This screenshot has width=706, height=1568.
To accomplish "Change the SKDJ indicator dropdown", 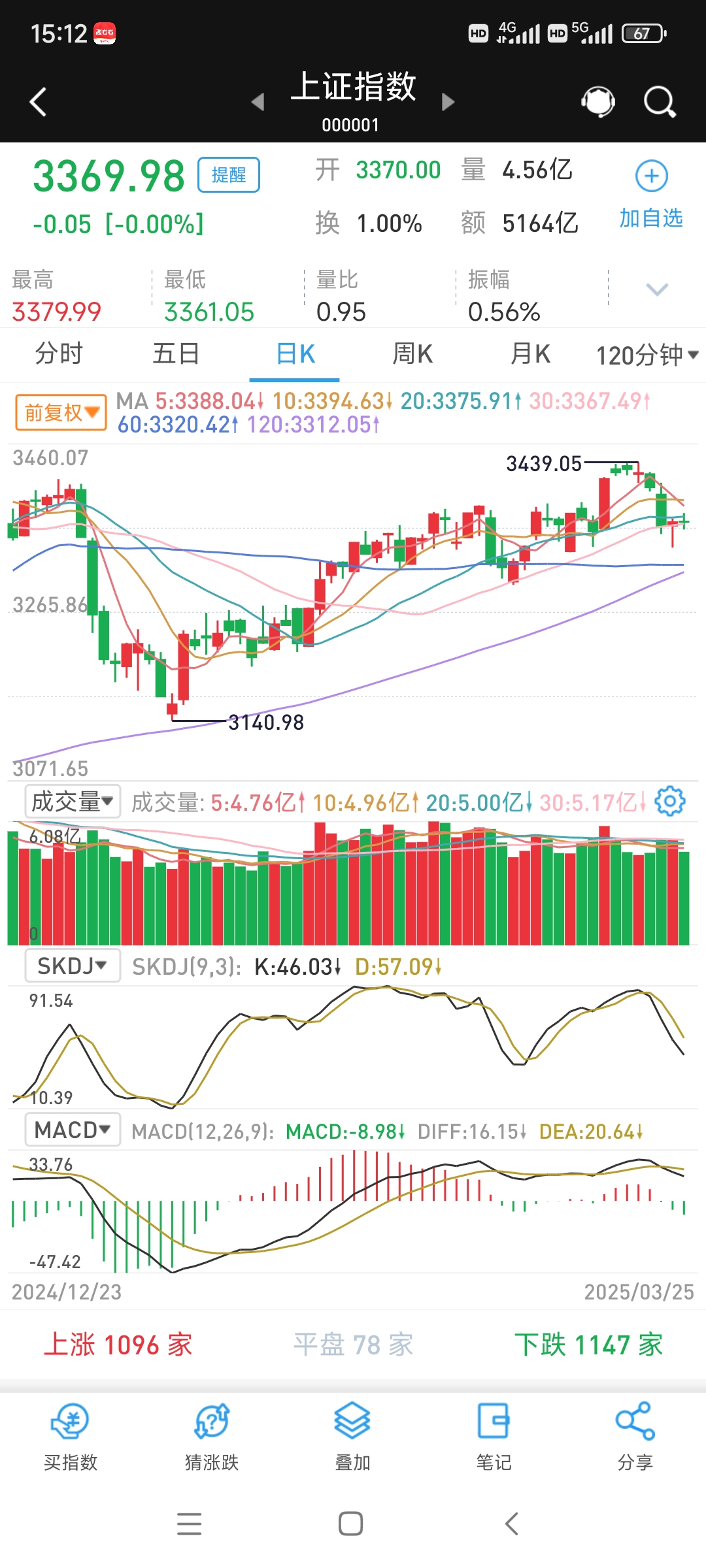I will coord(73,966).
